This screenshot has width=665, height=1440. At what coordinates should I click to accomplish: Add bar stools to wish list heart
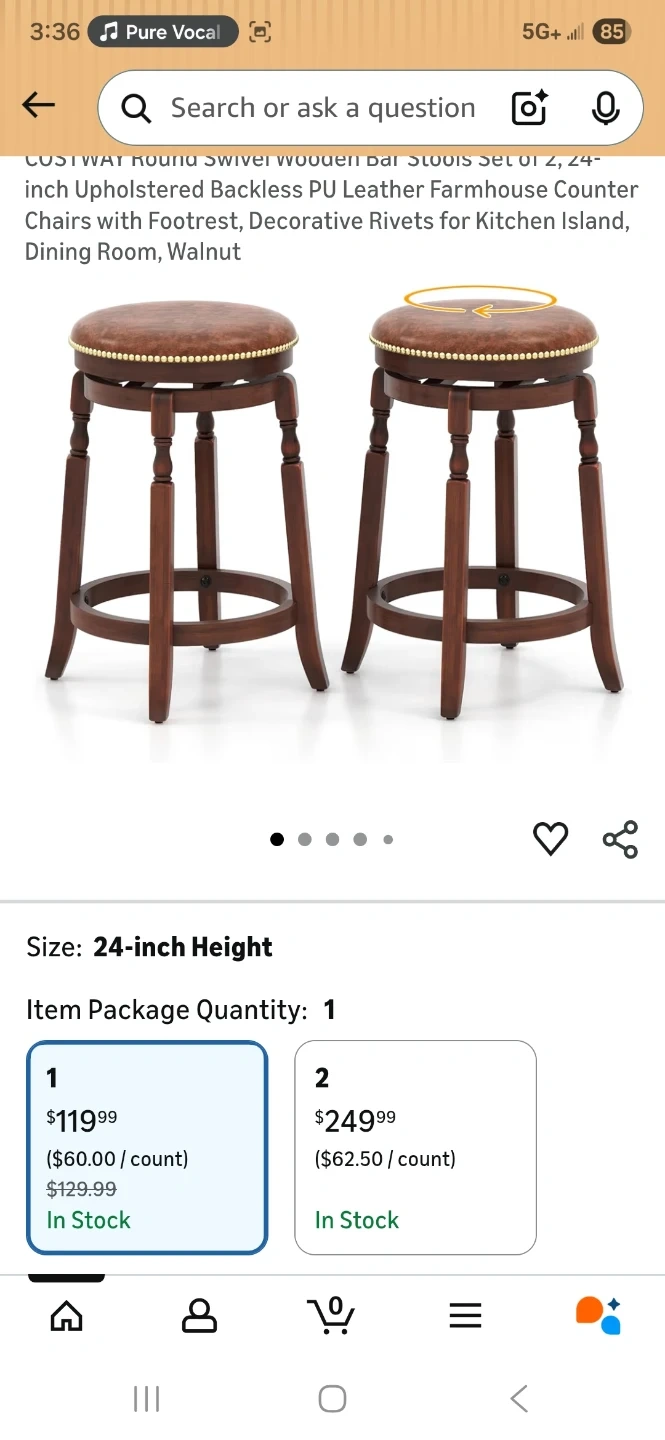click(550, 839)
